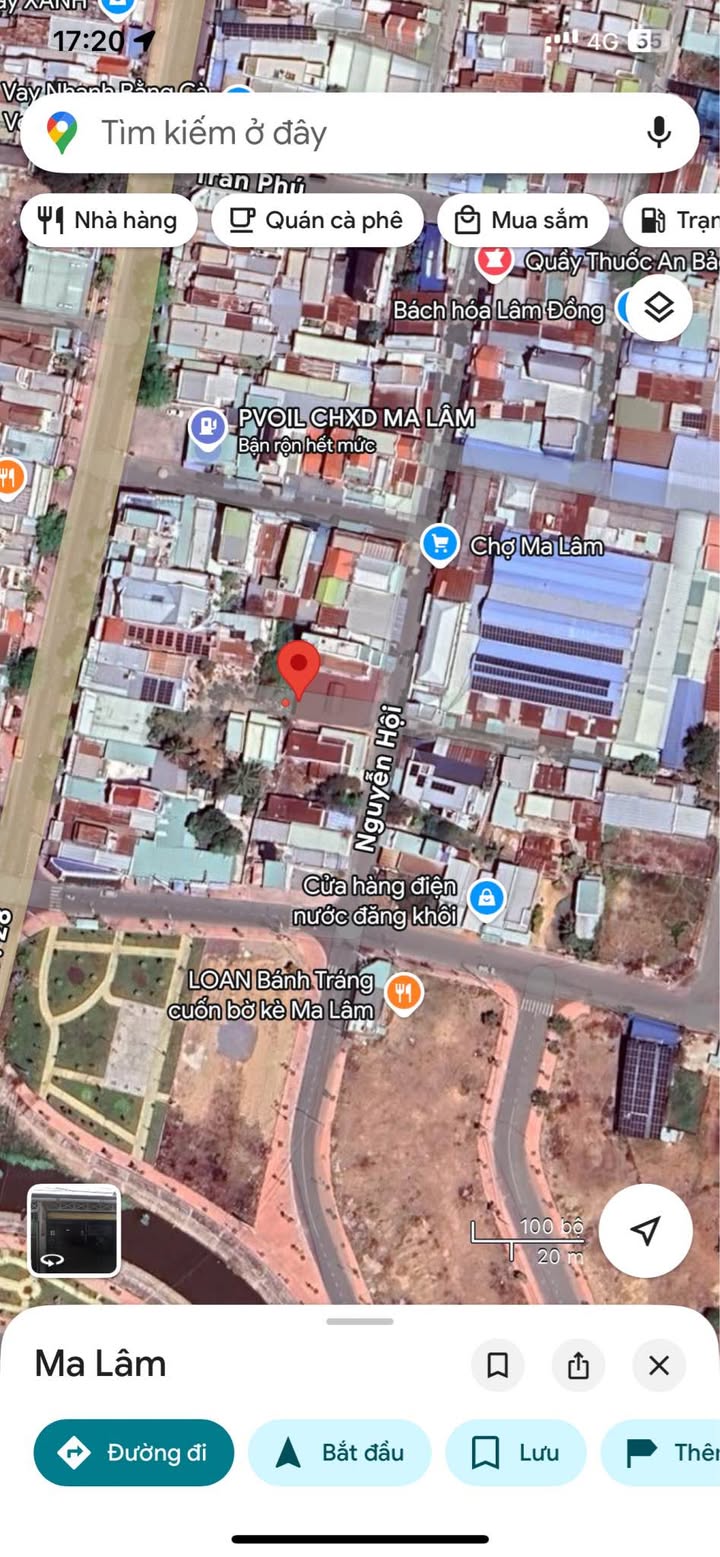
Task: Open Cửa hàng điện nước đăng khôi marker
Action: 487,897
